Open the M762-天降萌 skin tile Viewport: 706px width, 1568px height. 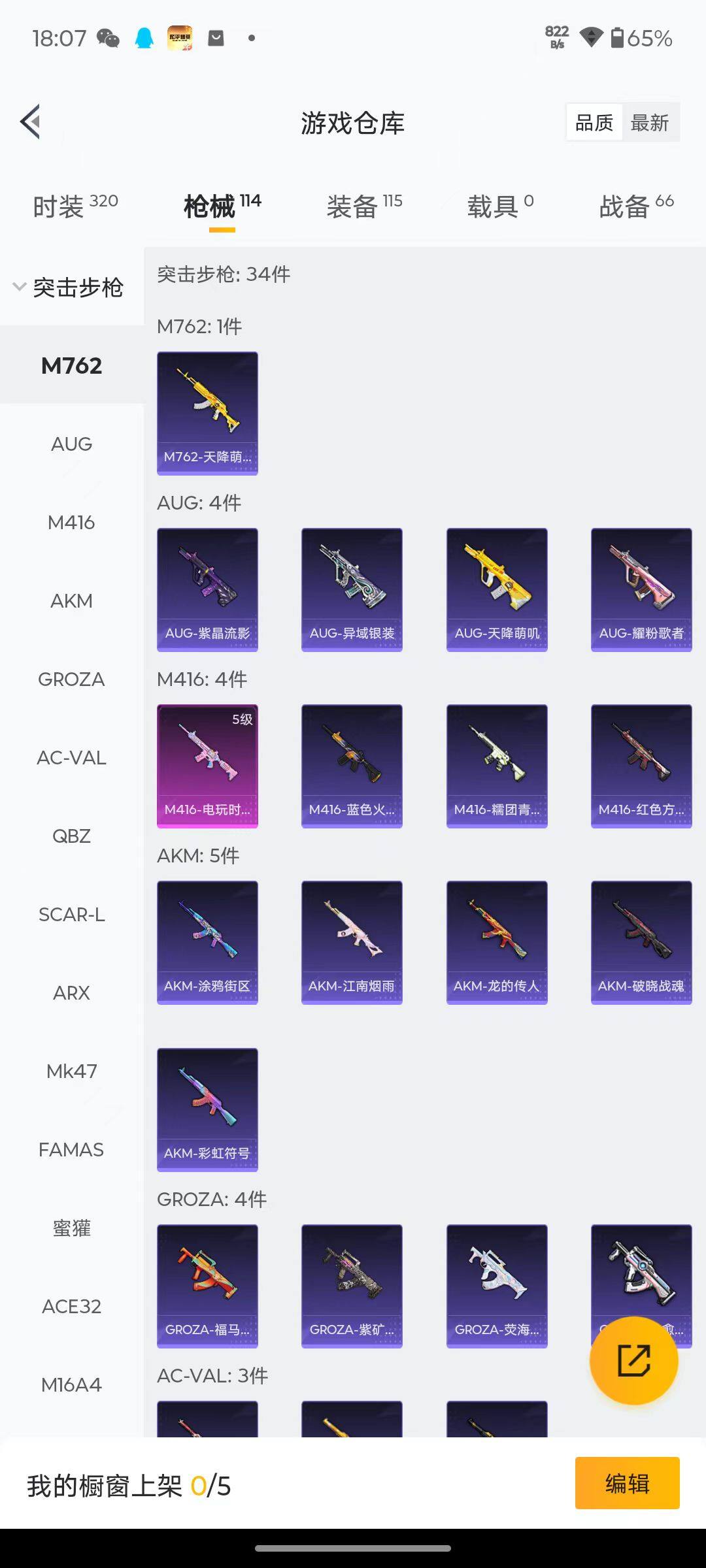(207, 414)
